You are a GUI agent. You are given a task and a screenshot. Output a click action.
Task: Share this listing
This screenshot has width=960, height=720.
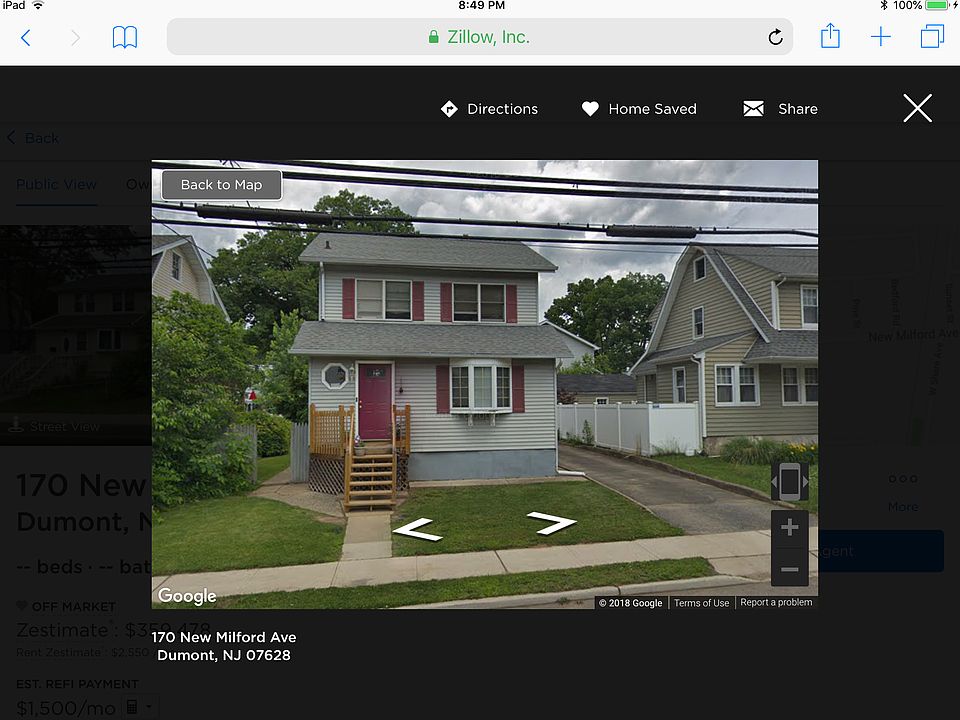780,109
